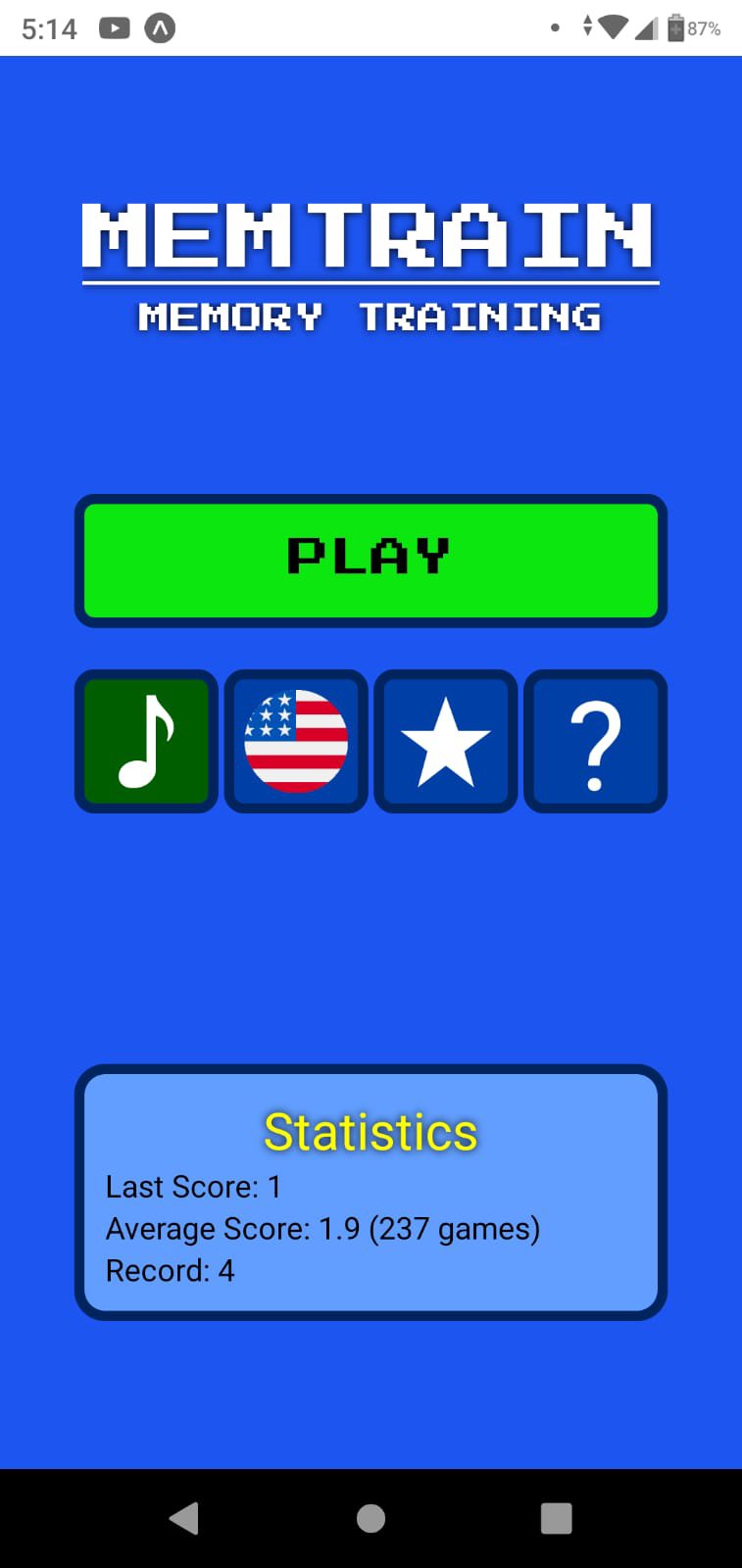Select the Last Score: 1 text
Viewport: 742px width, 1568px height.
(x=193, y=1187)
